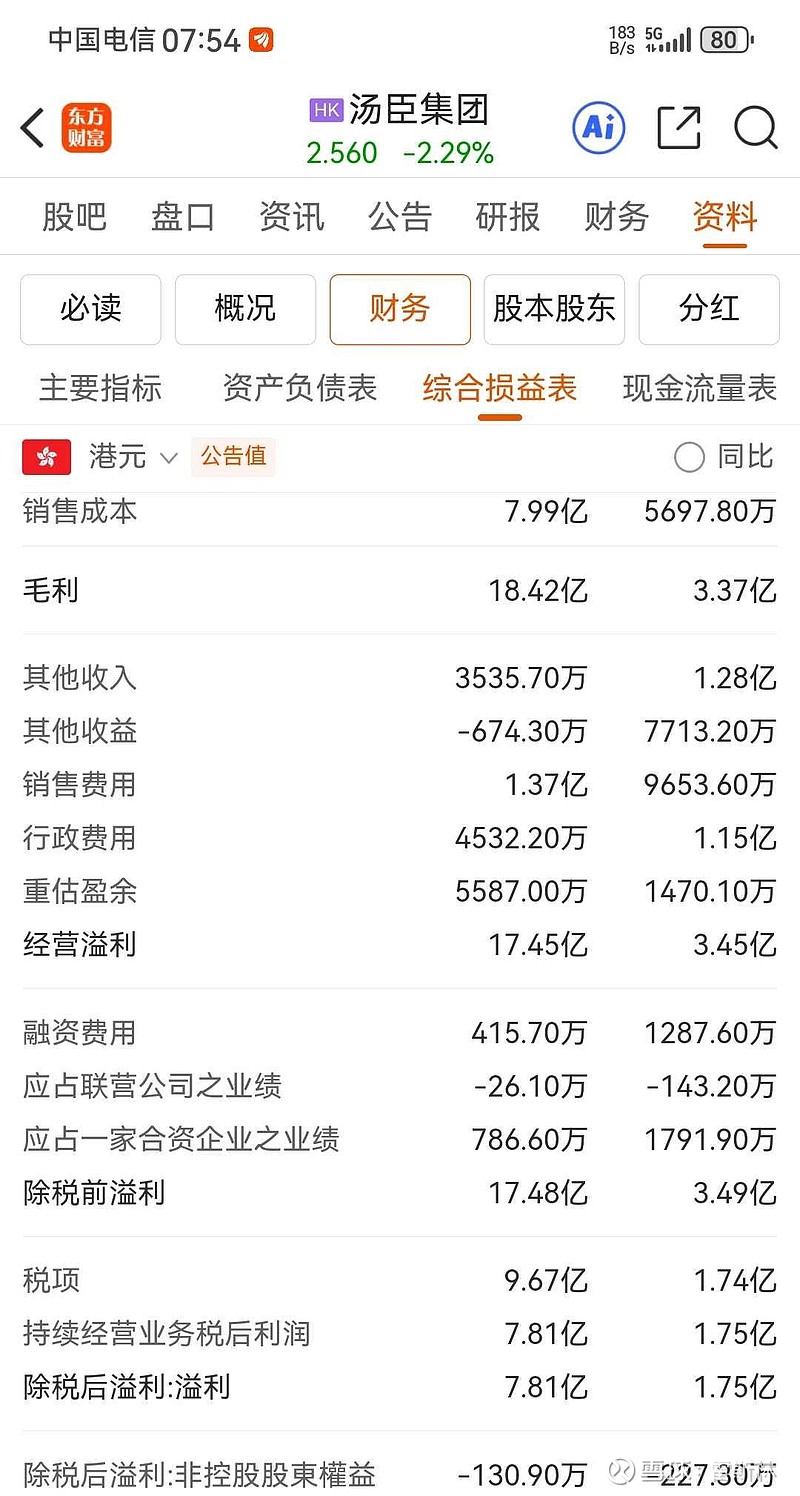800x1496 pixels.
Task: Open the 股吧 tab
Action: tap(75, 217)
